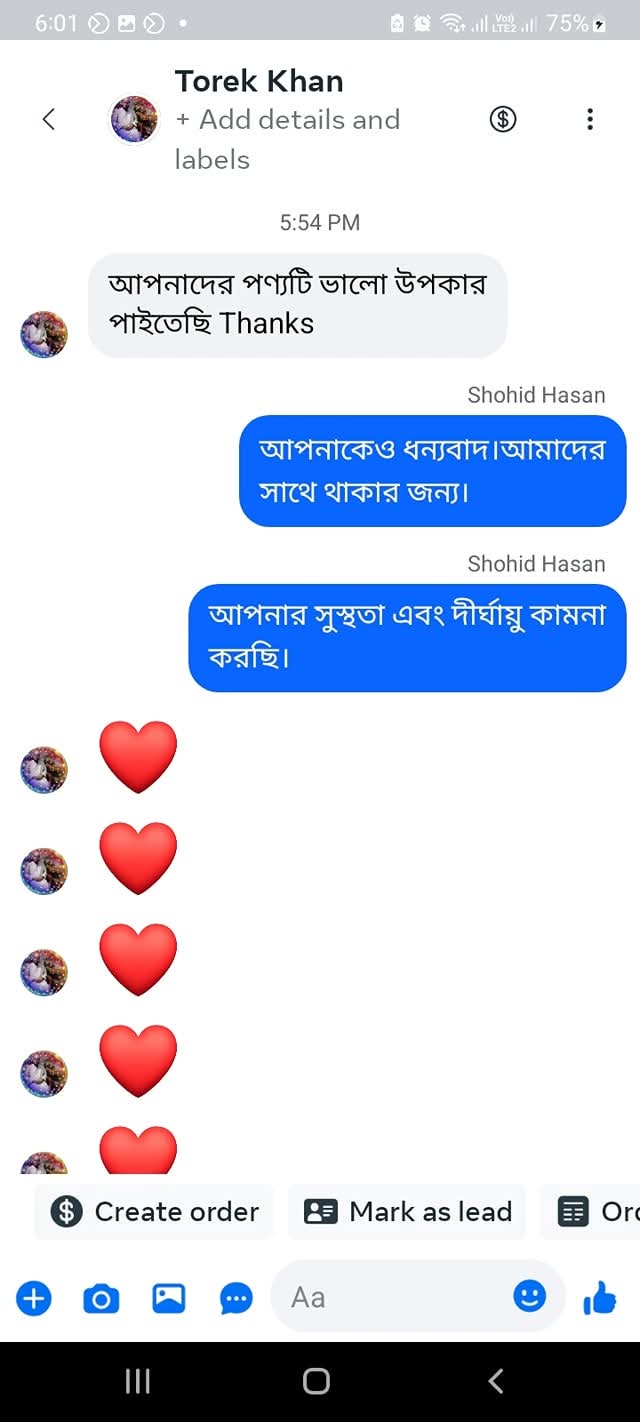
Task: Open more options with plus icon
Action: (33, 1298)
